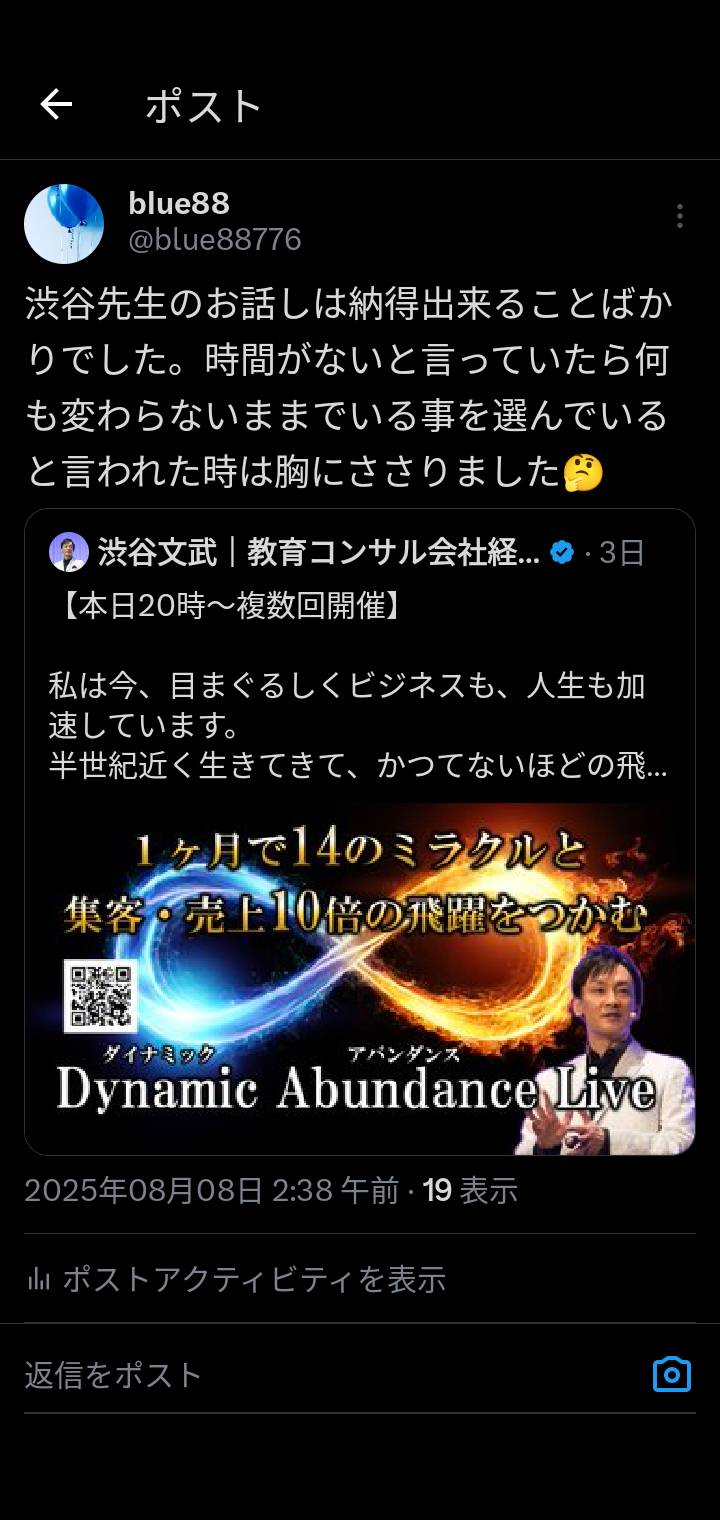This screenshot has width=720, height=1520.
Task: Open the @blue88776 account name
Action: pos(215,241)
